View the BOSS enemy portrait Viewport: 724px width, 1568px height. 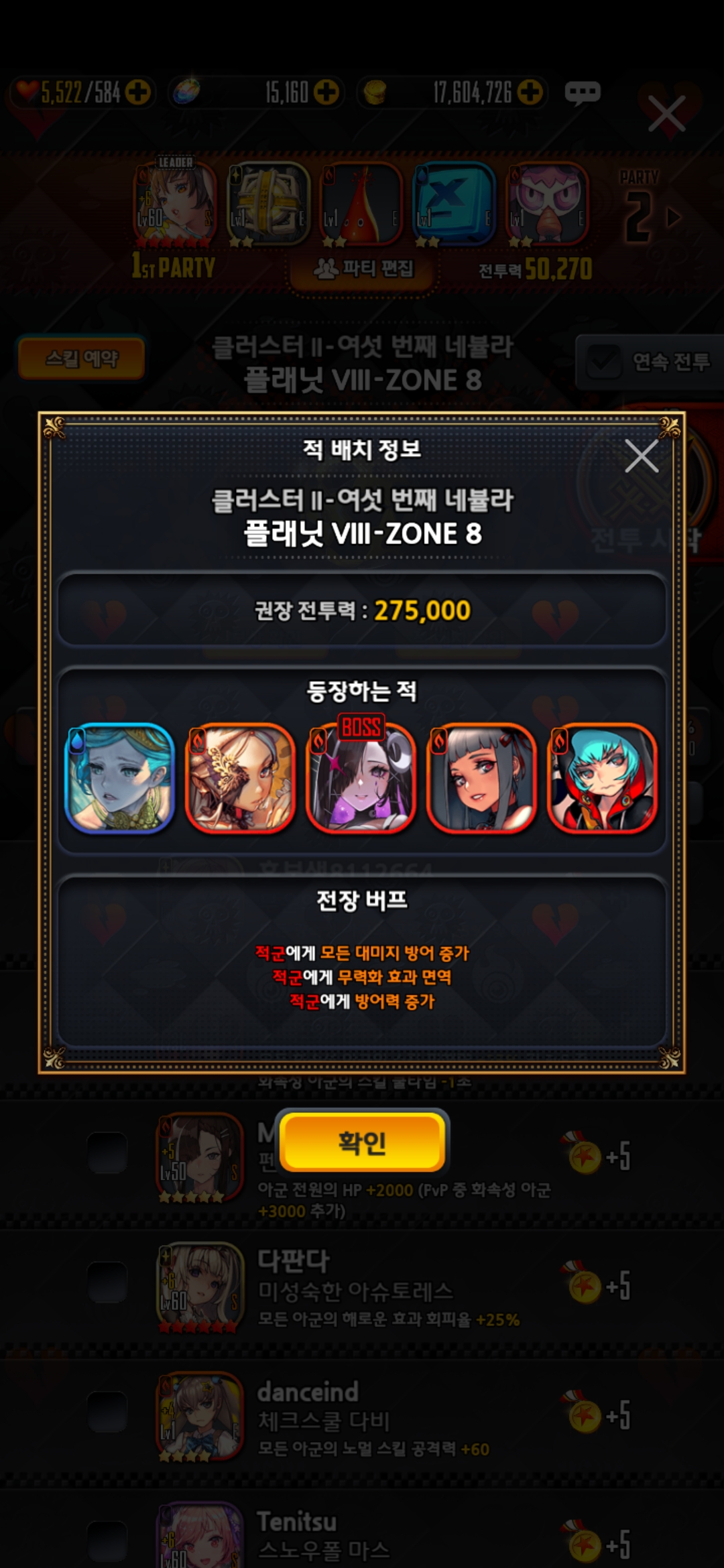pos(361,779)
